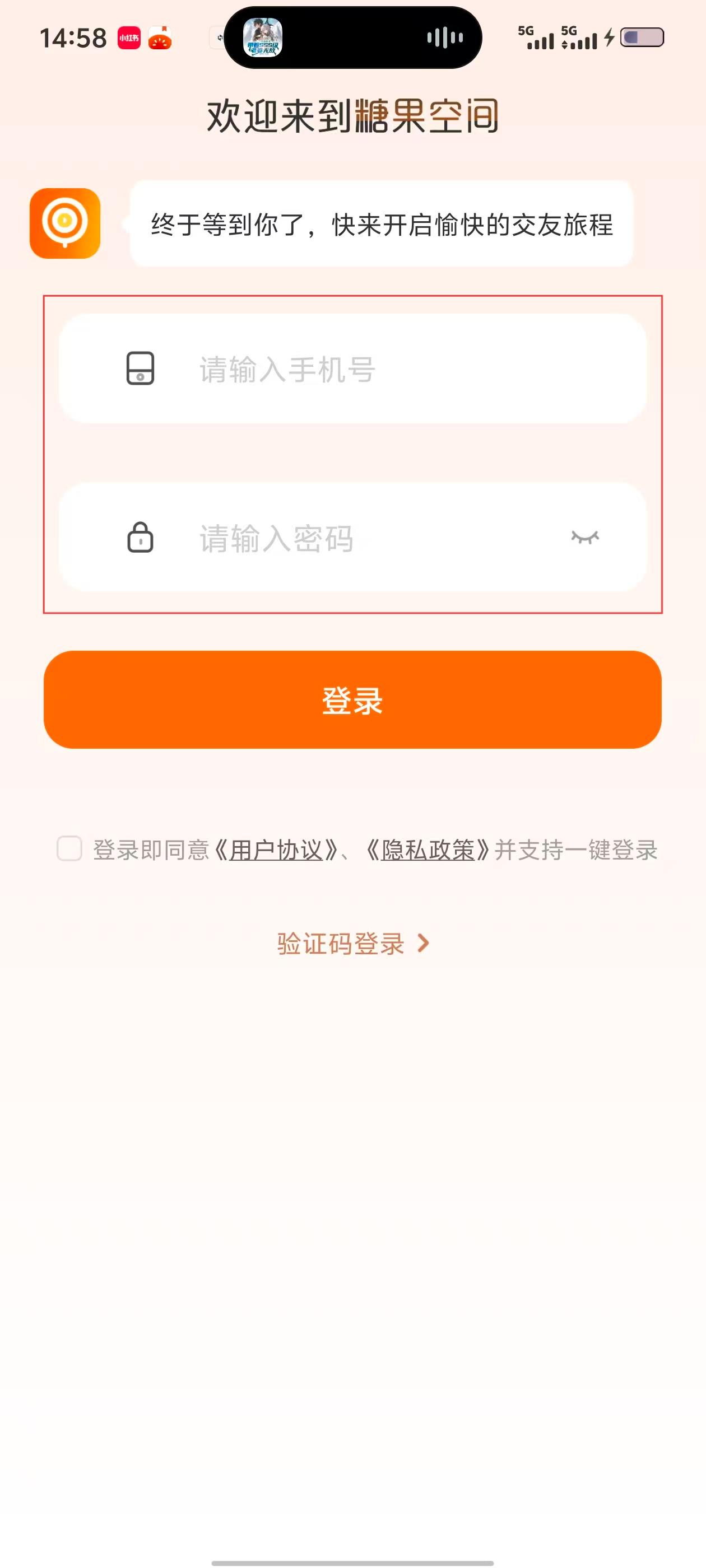This screenshot has width=706, height=1568.
Task: Check the agreement checkbox
Action: (x=69, y=848)
